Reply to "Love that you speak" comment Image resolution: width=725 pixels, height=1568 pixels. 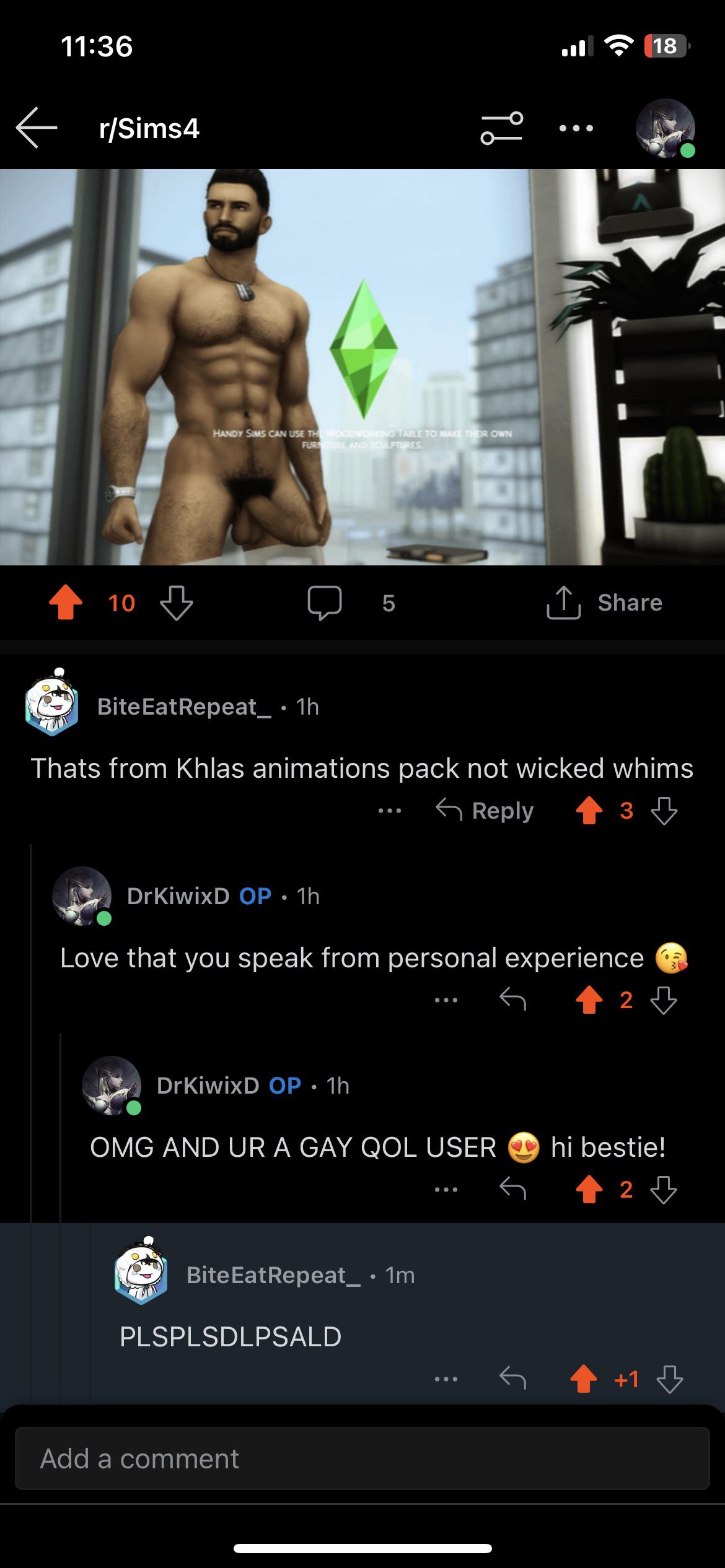click(x=512, y=1000)
